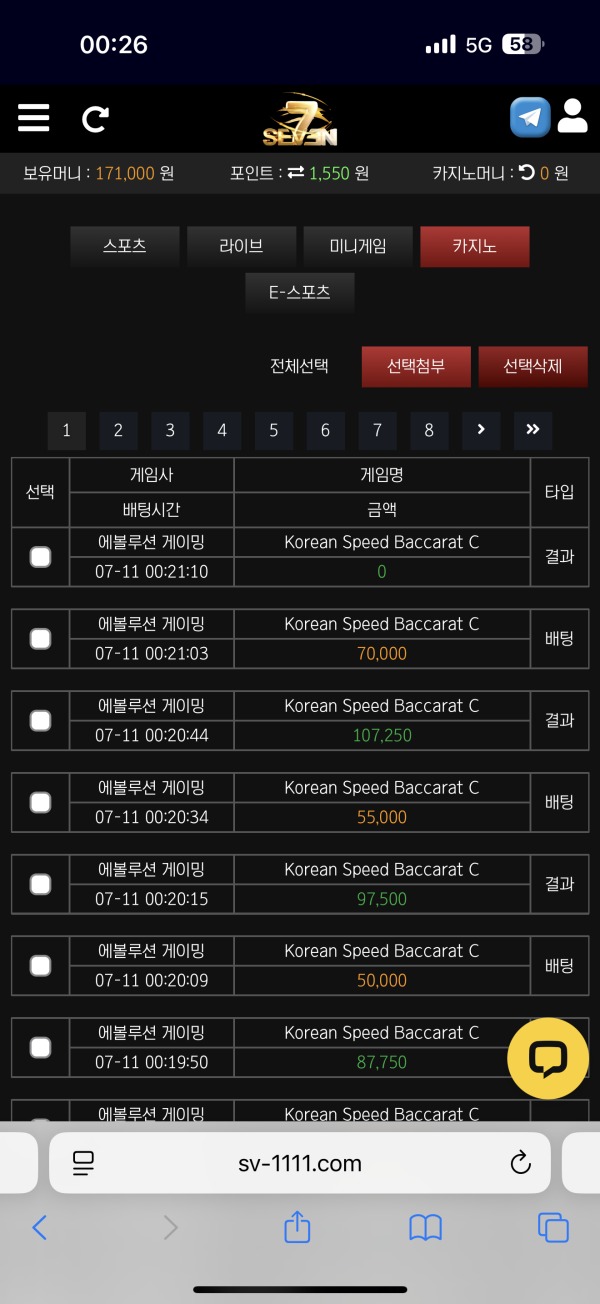Open the E-스포츠 tab

point(299,293)
